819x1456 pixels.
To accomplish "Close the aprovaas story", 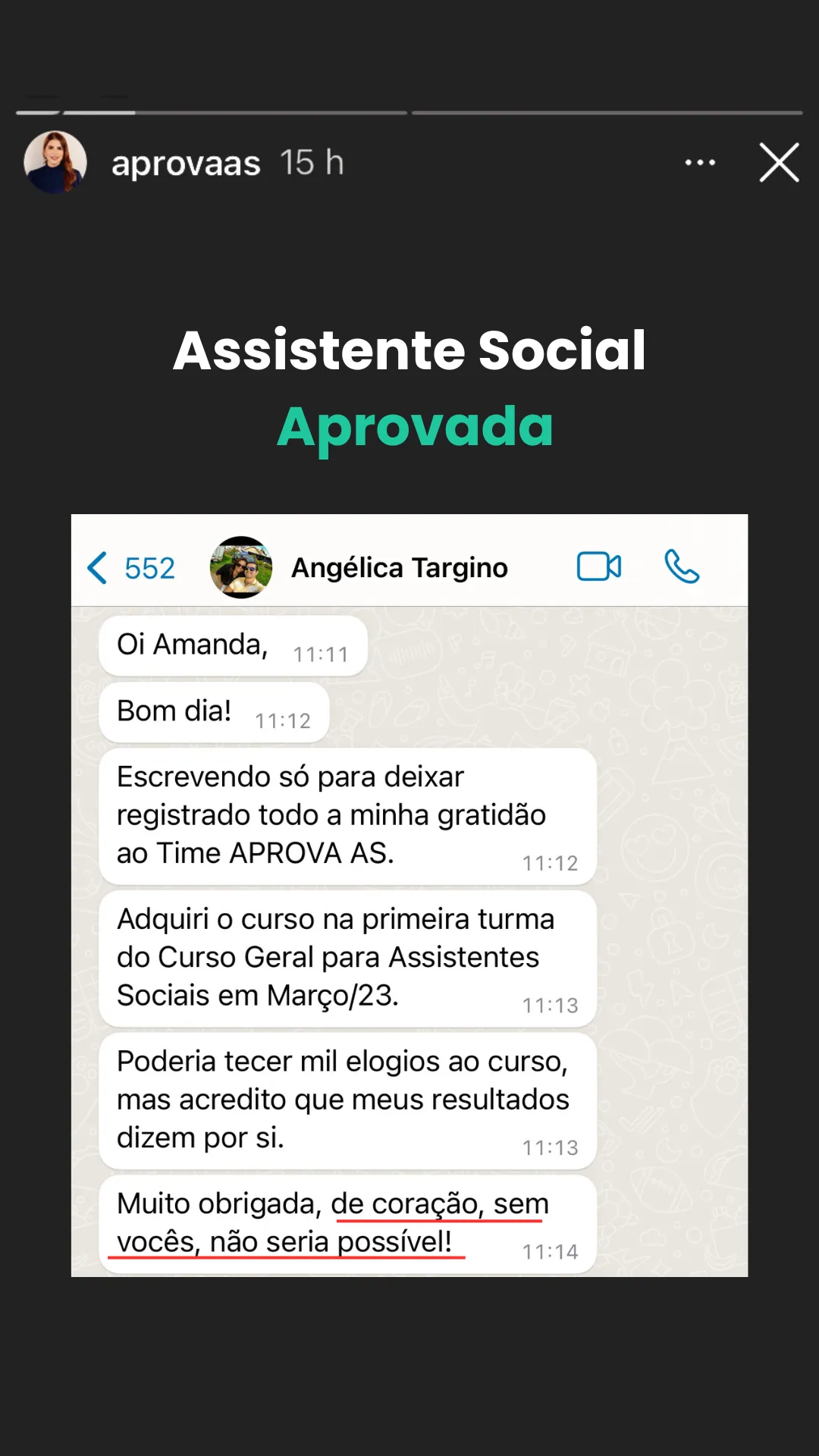I will click(x=779, y=162).
